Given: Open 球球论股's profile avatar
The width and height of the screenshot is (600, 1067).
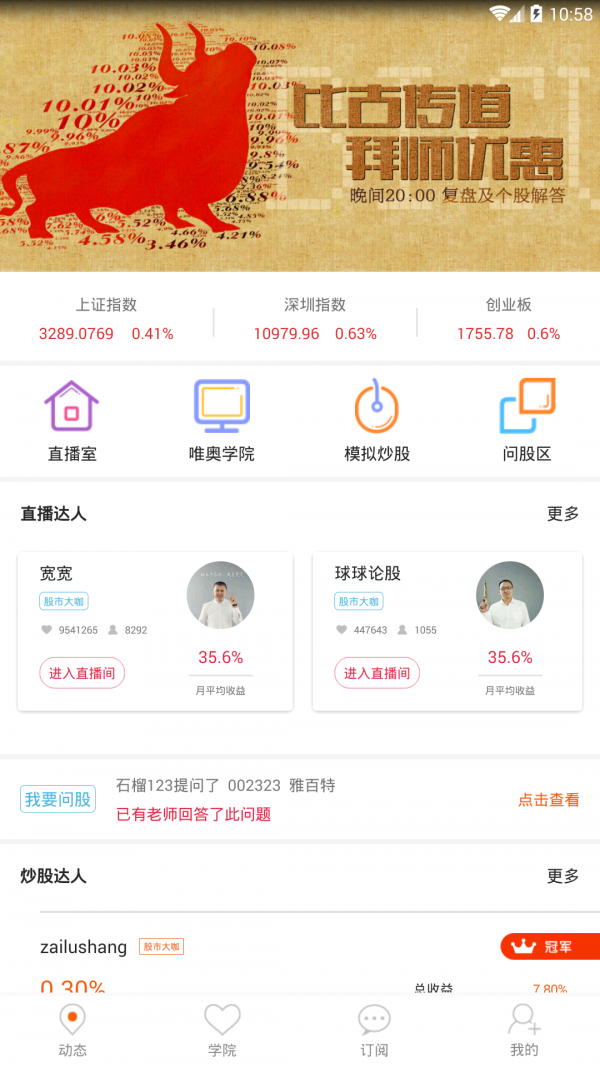Looking at the screenshot, I should pyautogui.click(x=509, y=595).
